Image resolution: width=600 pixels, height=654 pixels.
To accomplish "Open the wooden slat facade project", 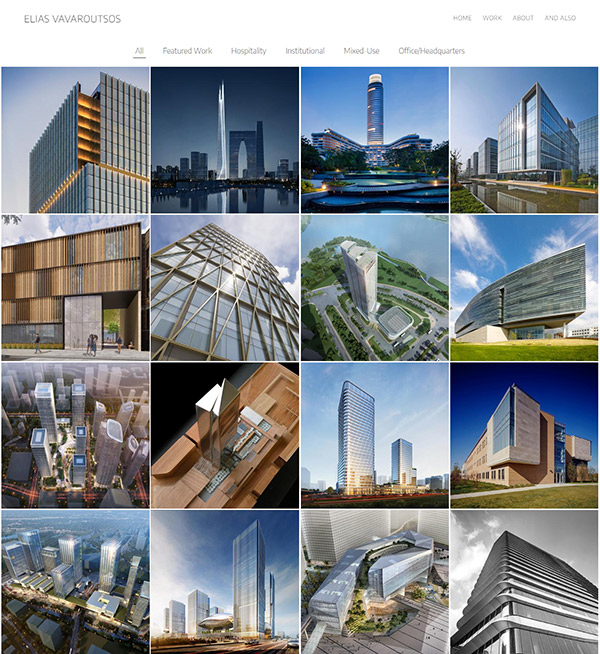I will pyautogui.click(x=75, y=288).
